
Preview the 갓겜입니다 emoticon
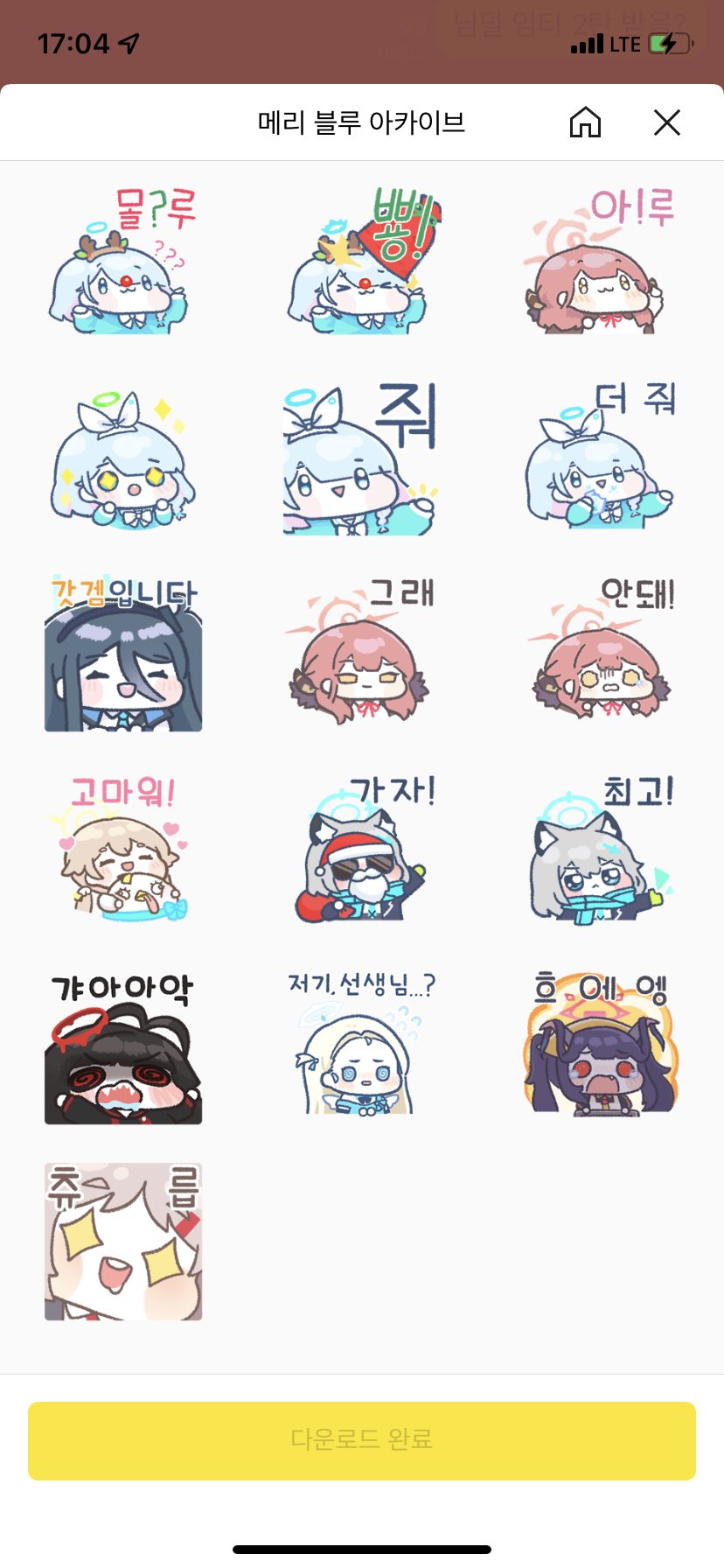coord(122,654)
